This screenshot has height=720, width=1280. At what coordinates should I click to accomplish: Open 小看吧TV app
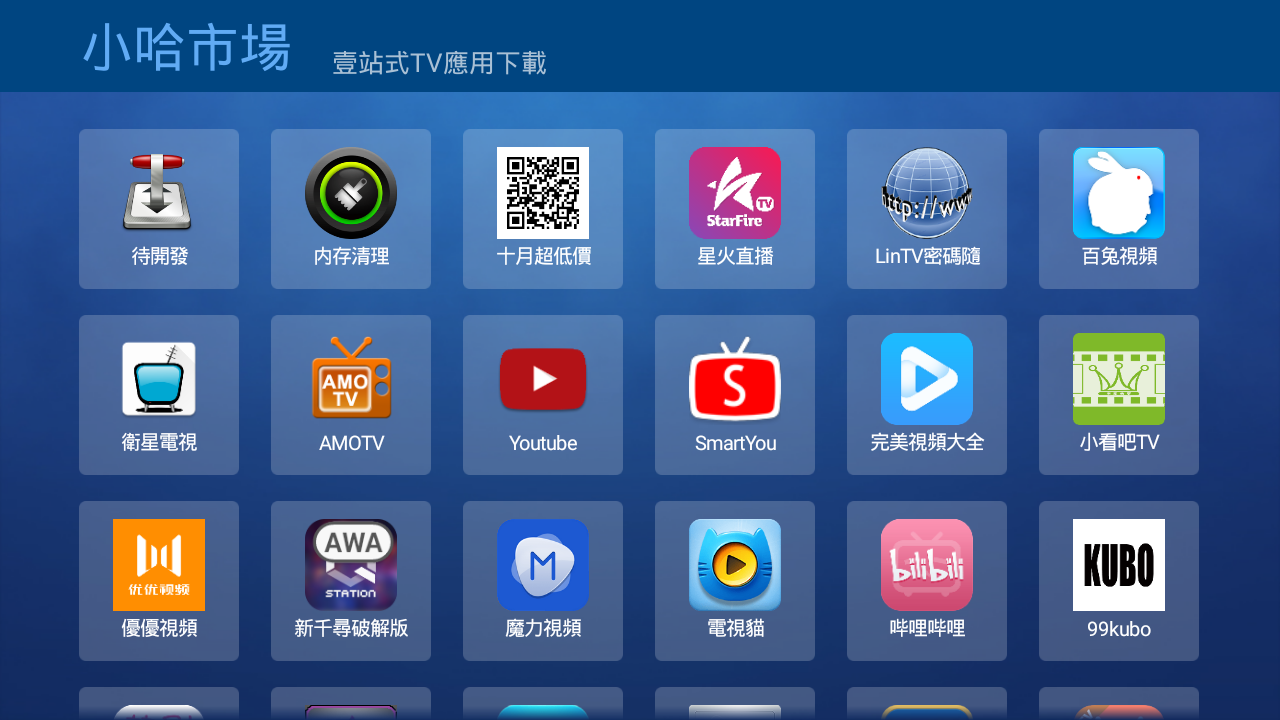1119,394
